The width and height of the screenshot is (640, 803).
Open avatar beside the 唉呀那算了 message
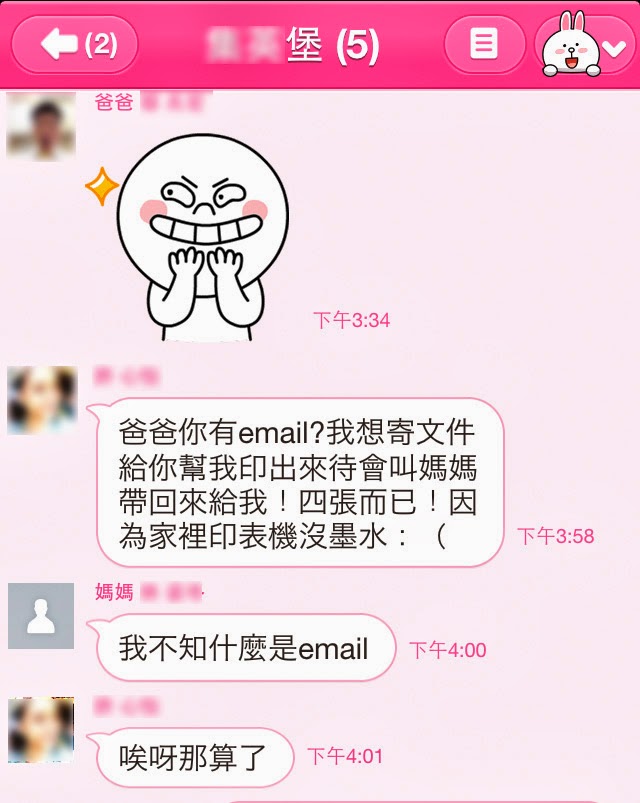click(40, 729)
